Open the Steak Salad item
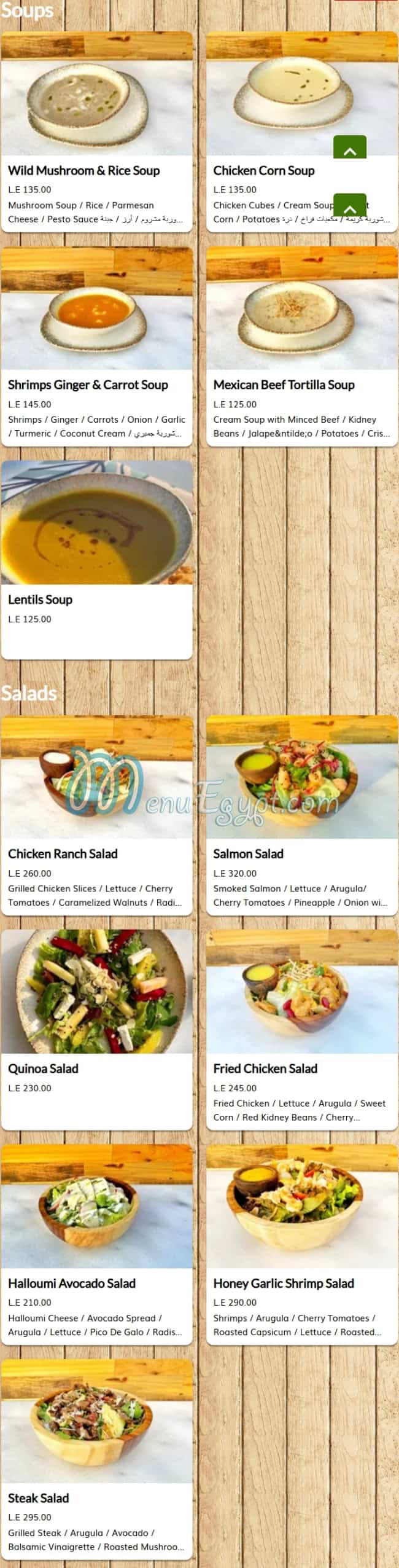 [96, 1458]
